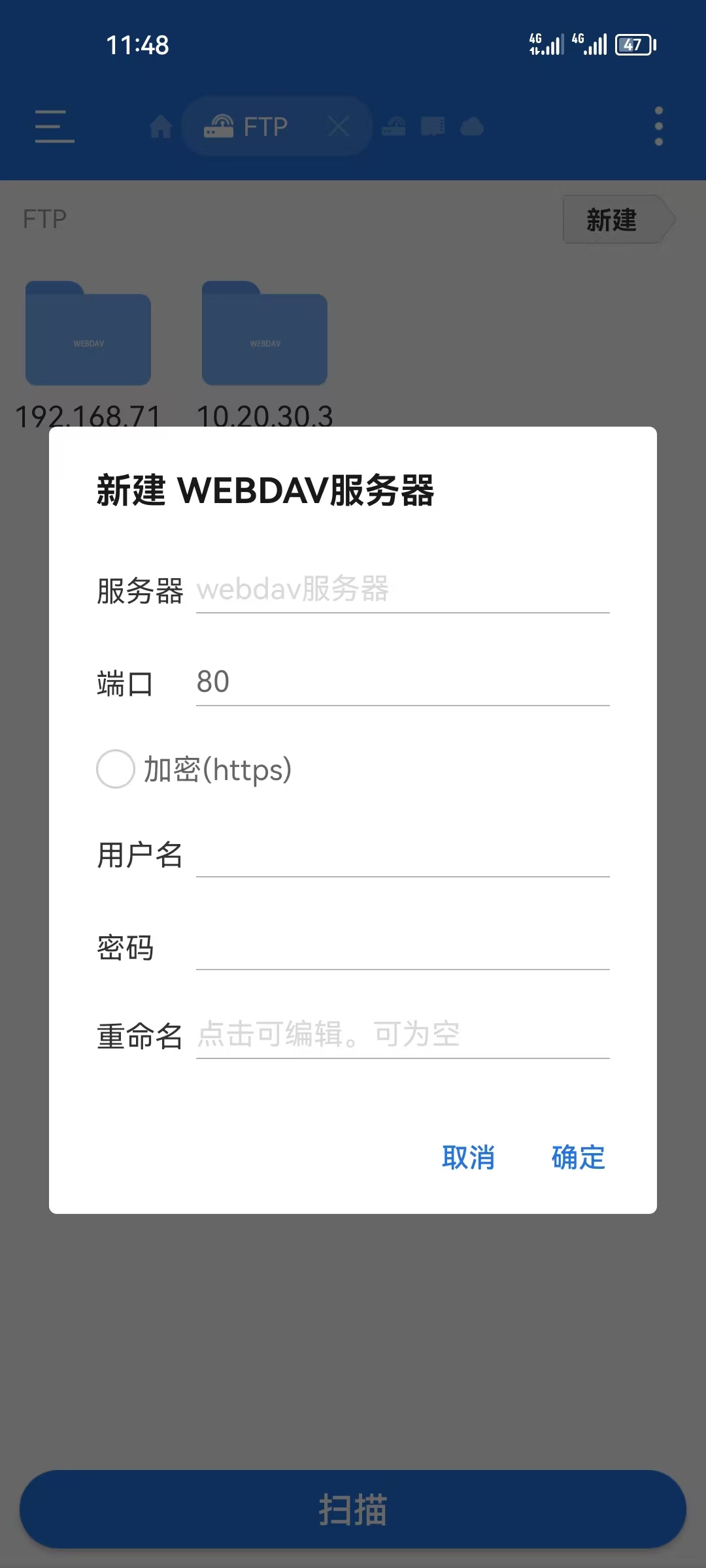The height and width of the screenshot is (1568, 706).
Task: Select the 密码 password field
Action: click(402, 947)
